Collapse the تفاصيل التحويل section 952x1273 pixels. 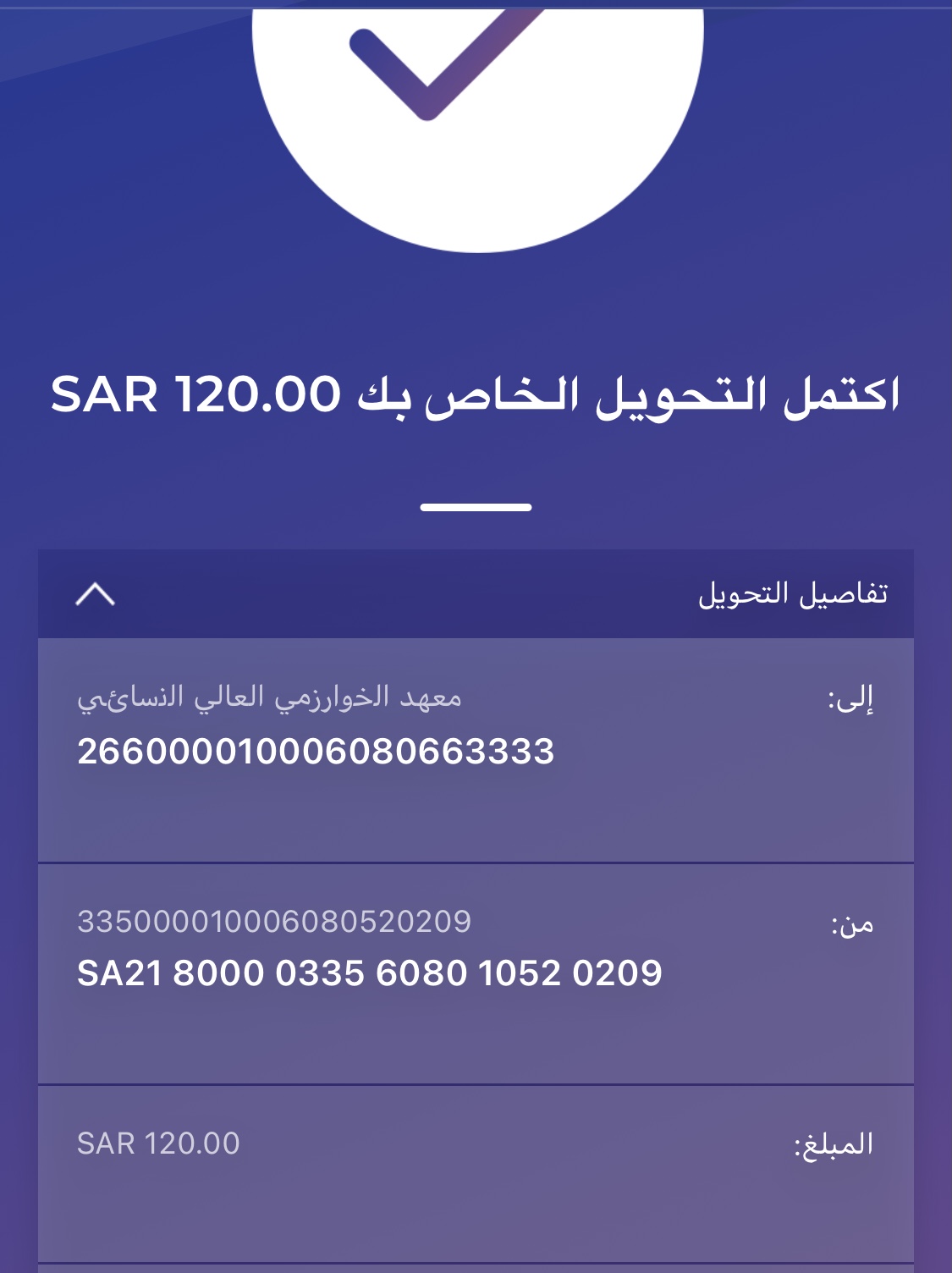(95, 594)
